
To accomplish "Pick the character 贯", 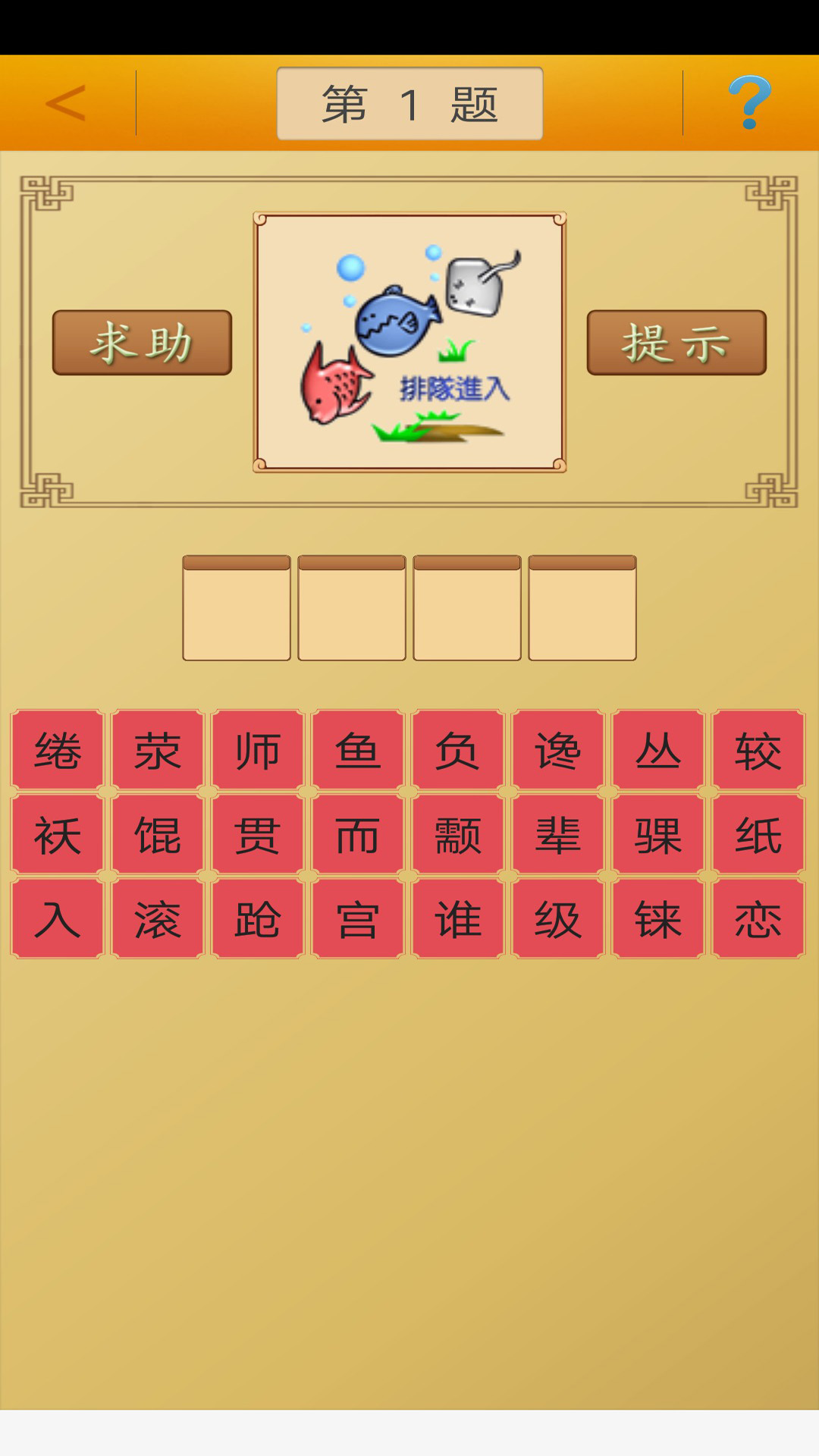I will point(258,836).
